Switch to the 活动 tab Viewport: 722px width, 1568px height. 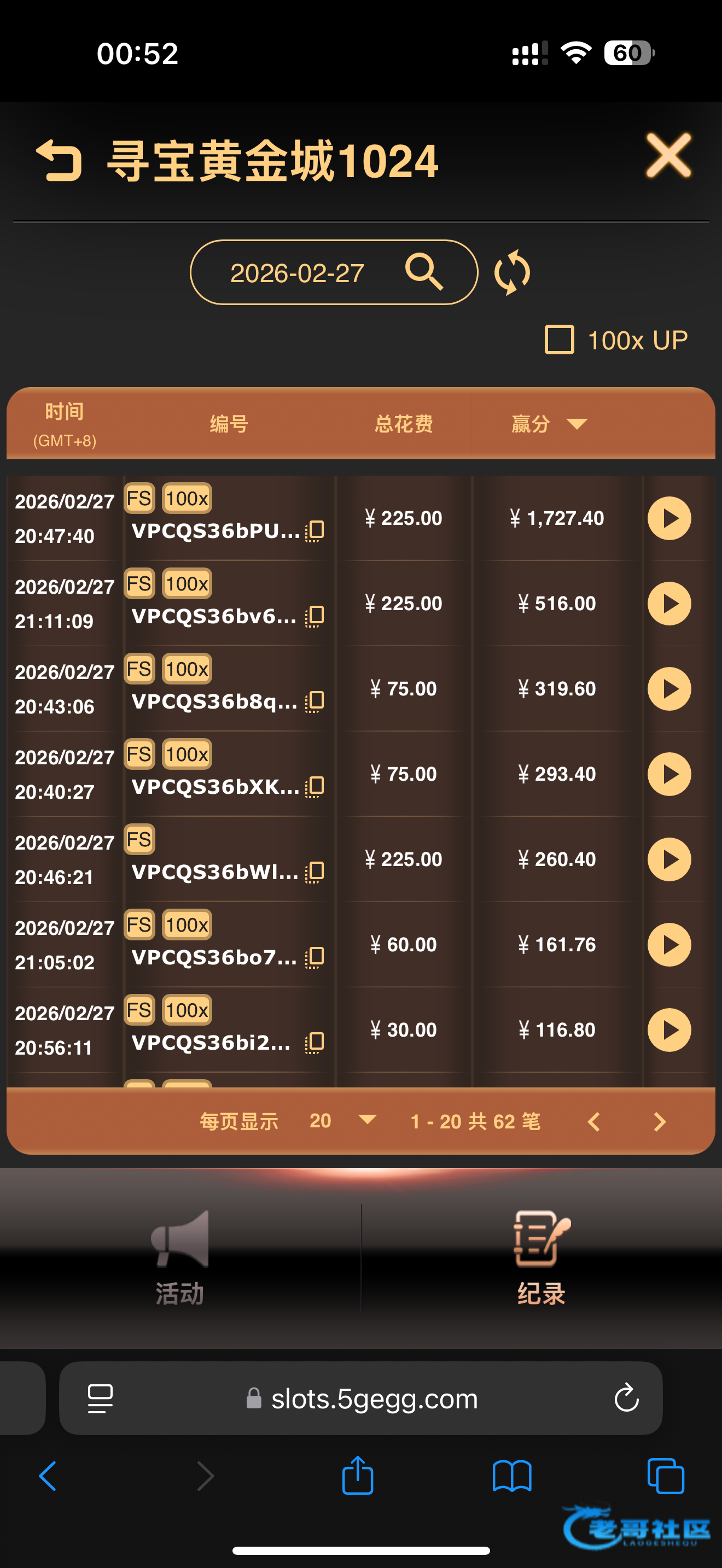click(x=179, y=1257)
